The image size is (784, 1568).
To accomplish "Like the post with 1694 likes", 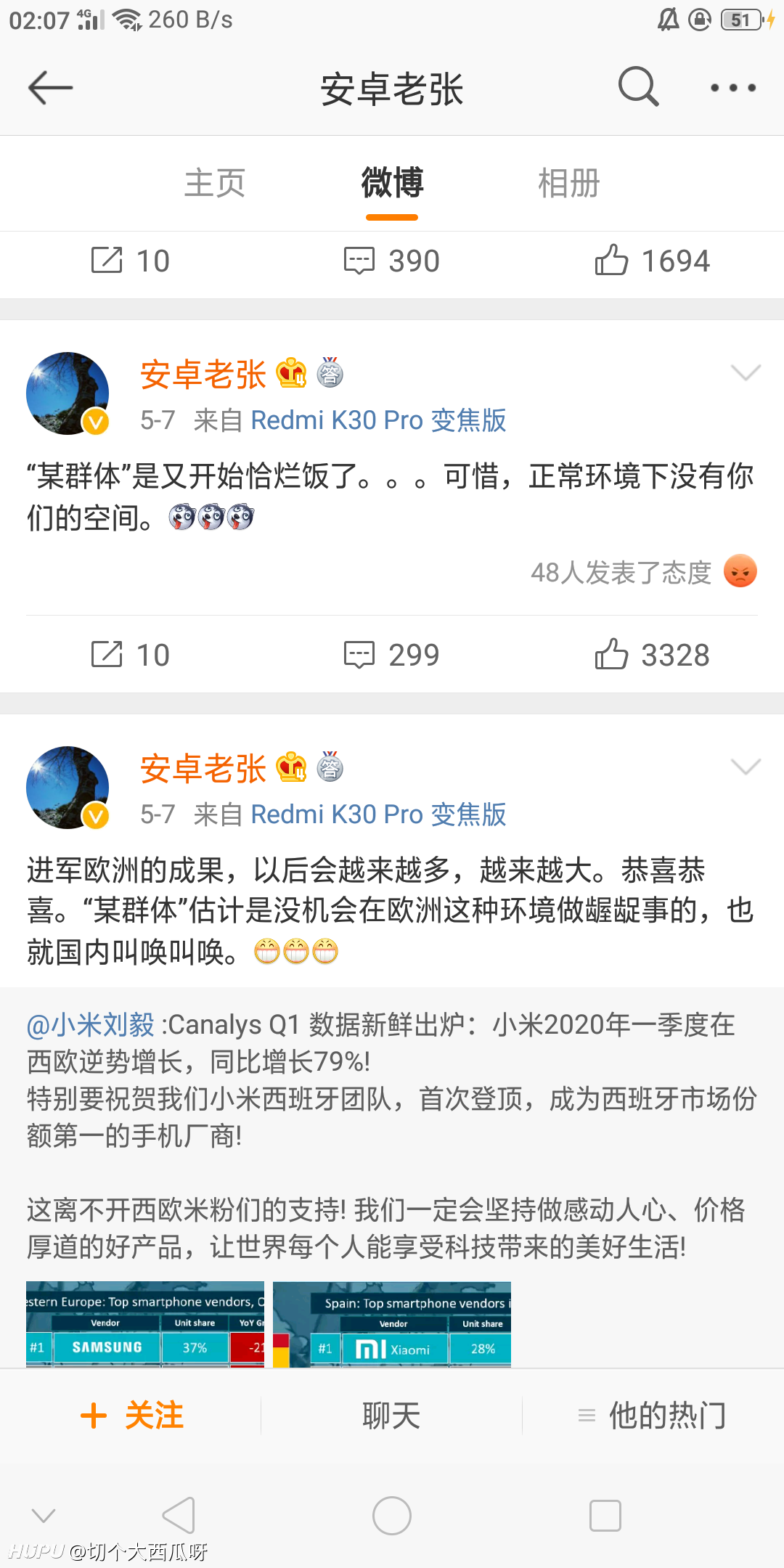I will [x=652, y=261].
